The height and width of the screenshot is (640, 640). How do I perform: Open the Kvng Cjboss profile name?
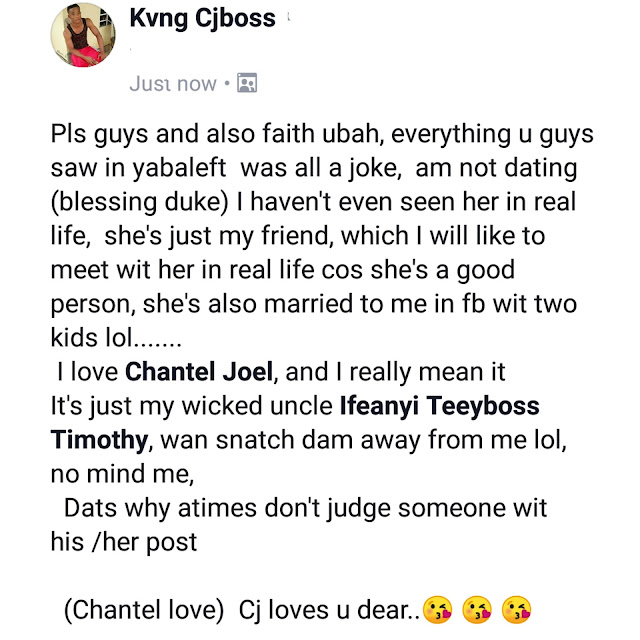[202, 19]
